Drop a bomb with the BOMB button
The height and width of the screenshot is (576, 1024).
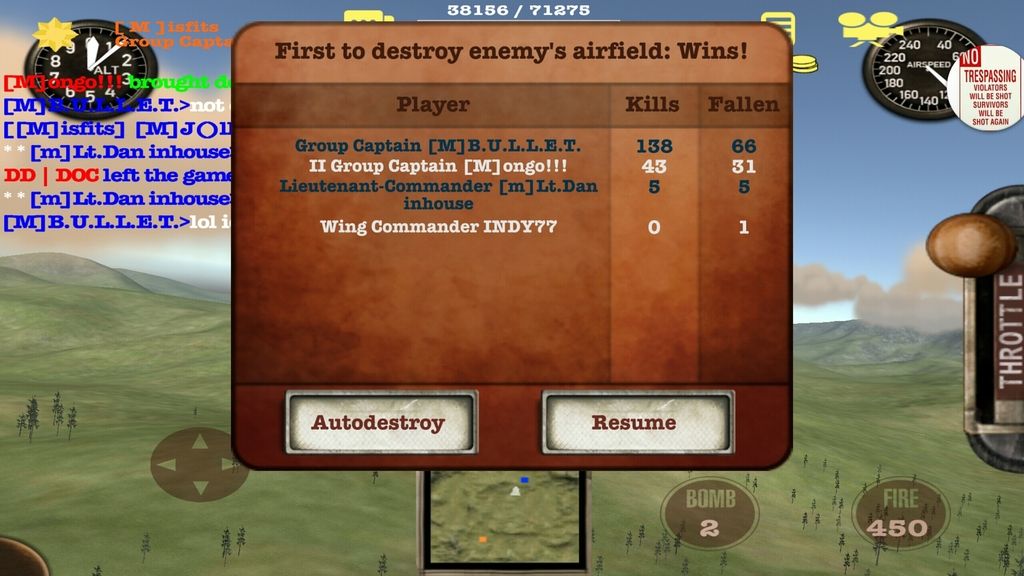tap(709, 513)
